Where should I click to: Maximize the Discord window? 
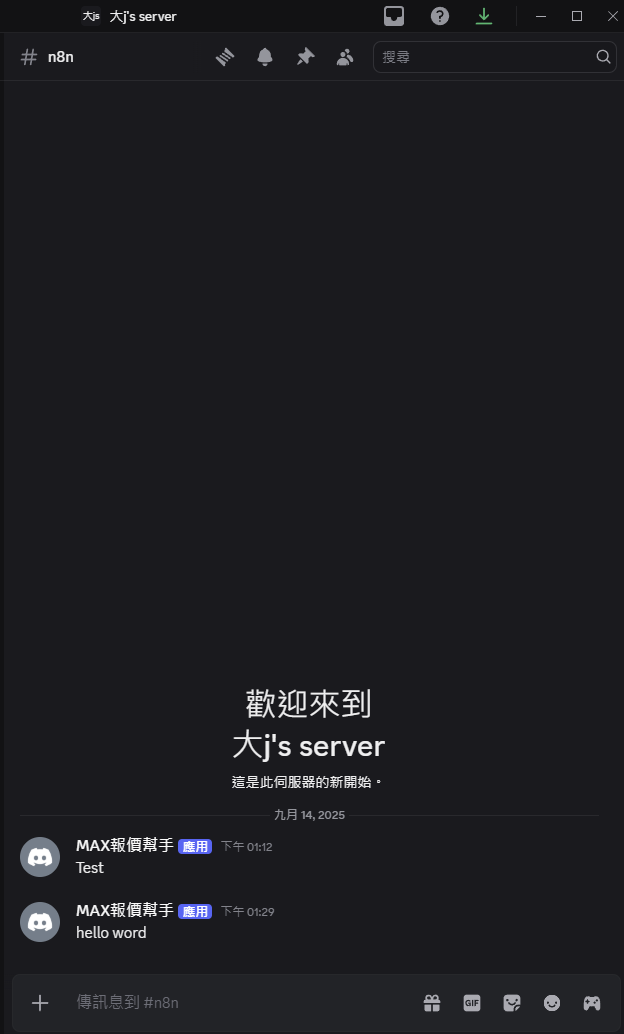point(577,16)
